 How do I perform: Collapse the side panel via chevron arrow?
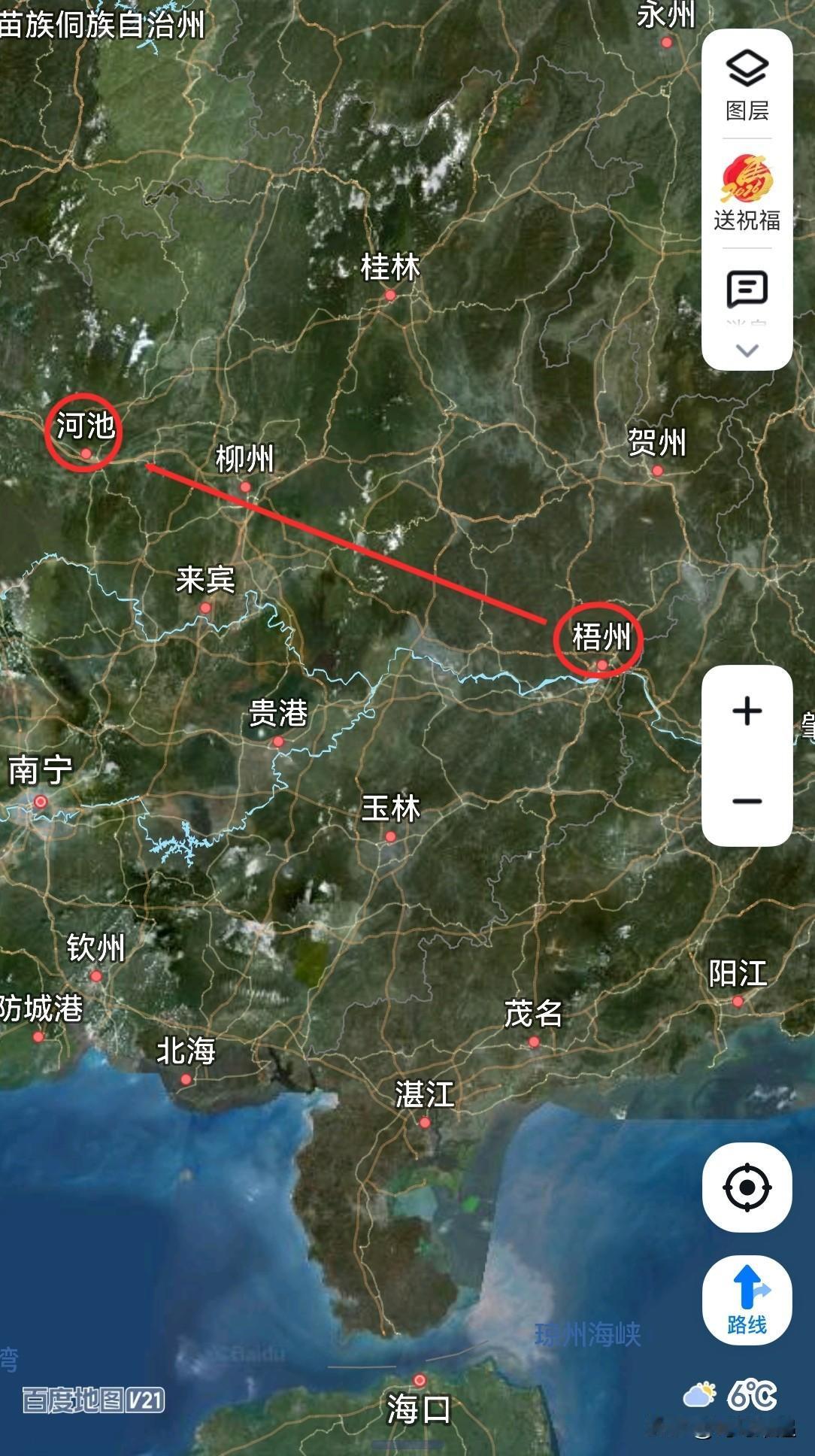(745, 348)
